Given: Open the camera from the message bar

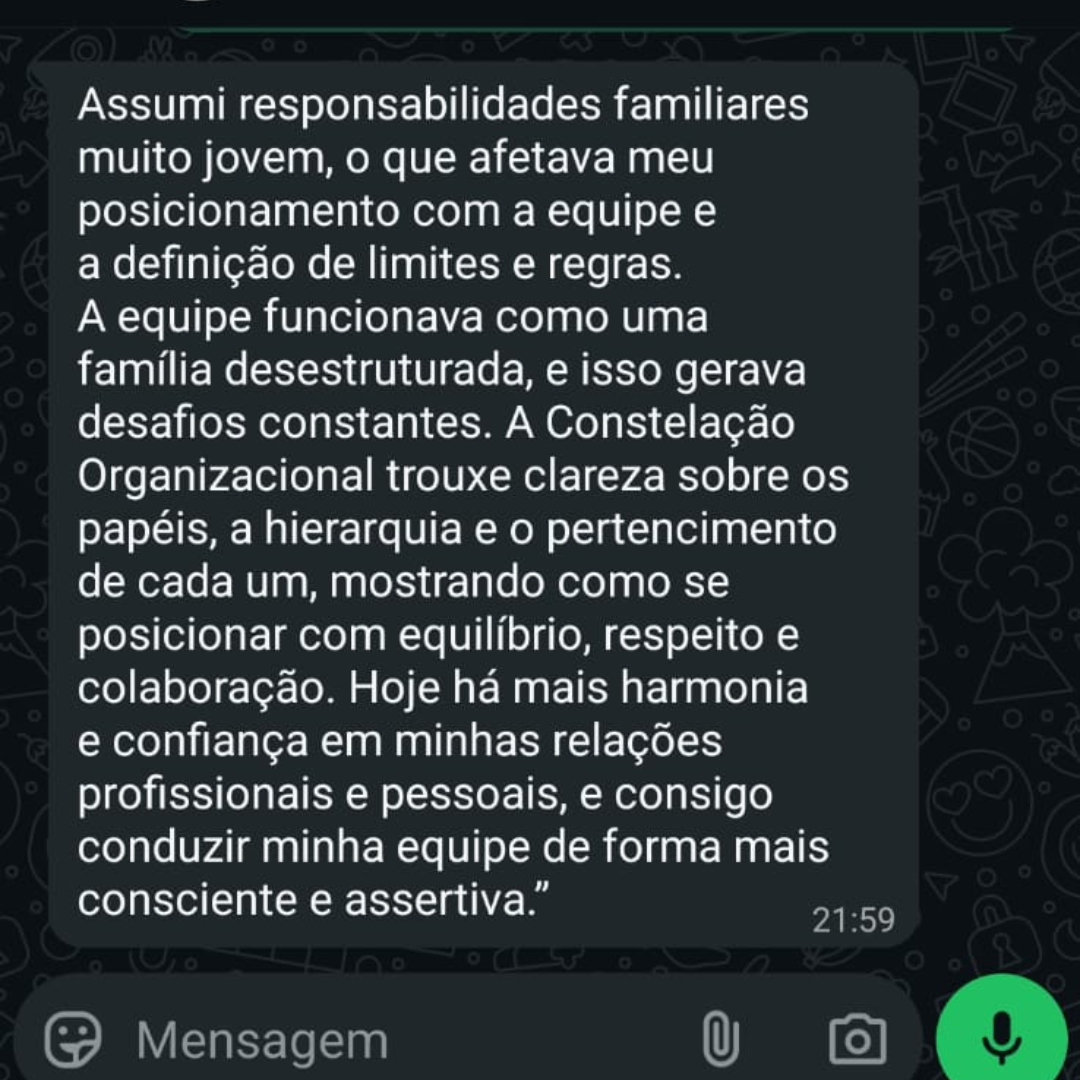Looking at the screenshot, I should (857, 1040).
